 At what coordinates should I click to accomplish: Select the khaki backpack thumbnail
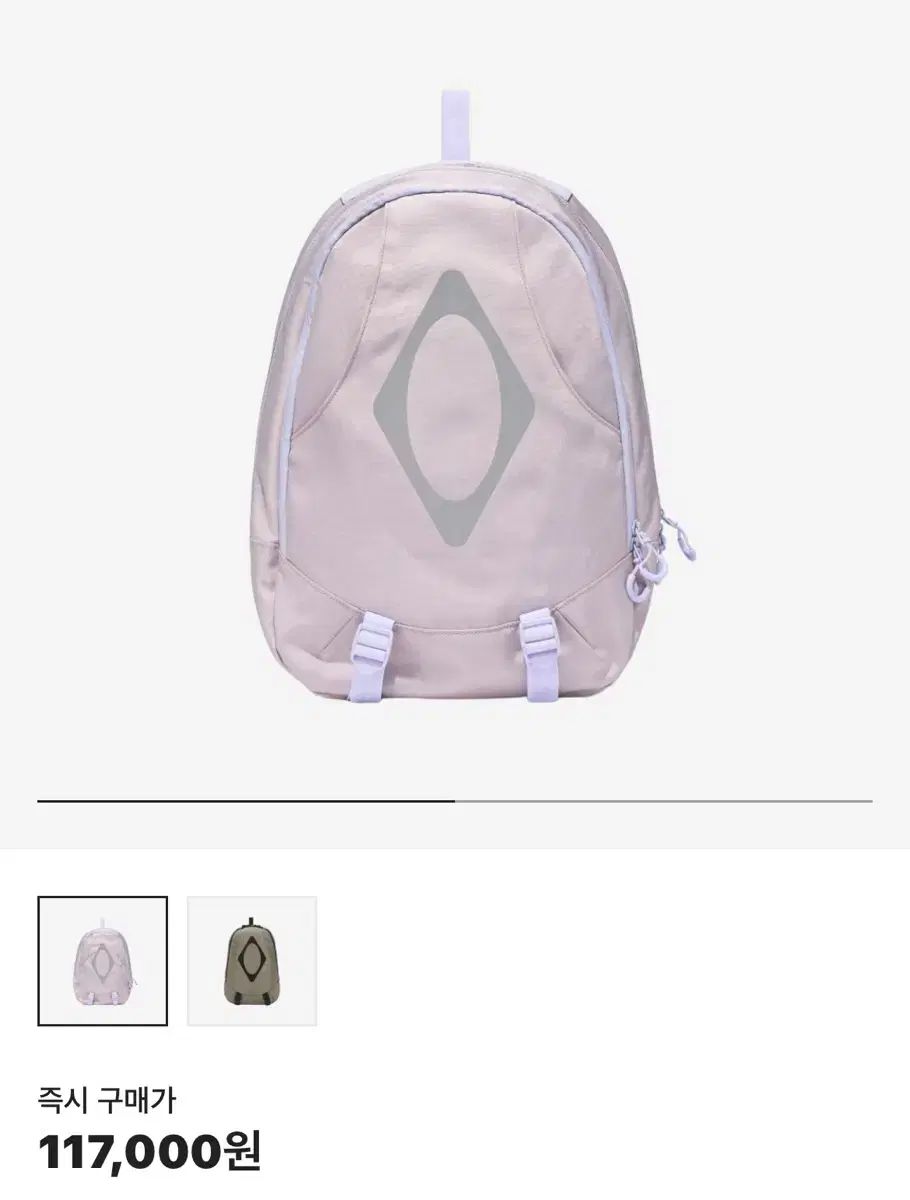point(252,961)
